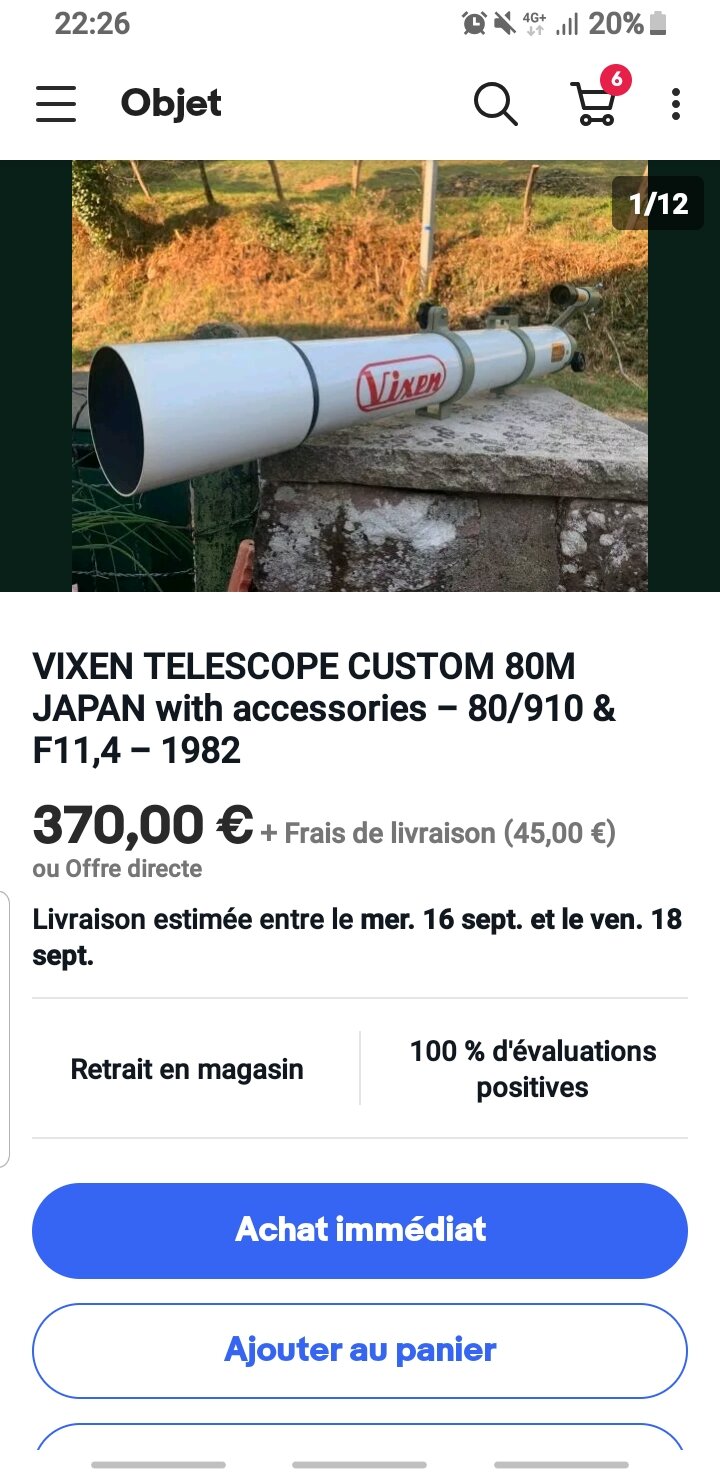Select Ajouter au panier
This screenshot has height=1480, width=720.
tap(360, 1350)
